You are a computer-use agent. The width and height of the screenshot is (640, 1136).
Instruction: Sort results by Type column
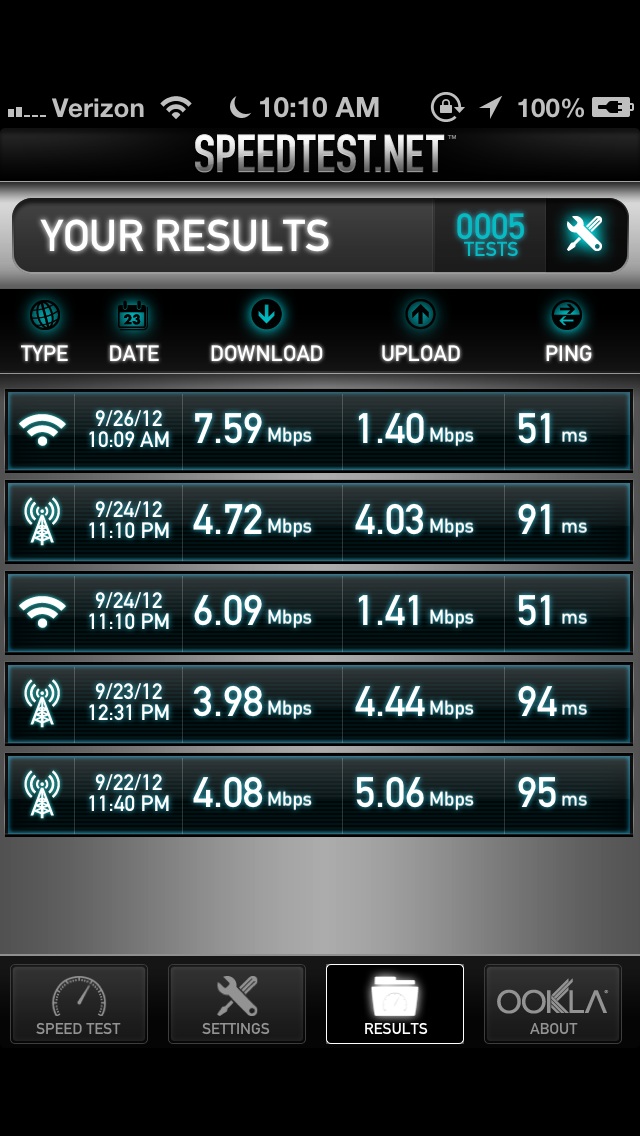click(x=44, y=333)
